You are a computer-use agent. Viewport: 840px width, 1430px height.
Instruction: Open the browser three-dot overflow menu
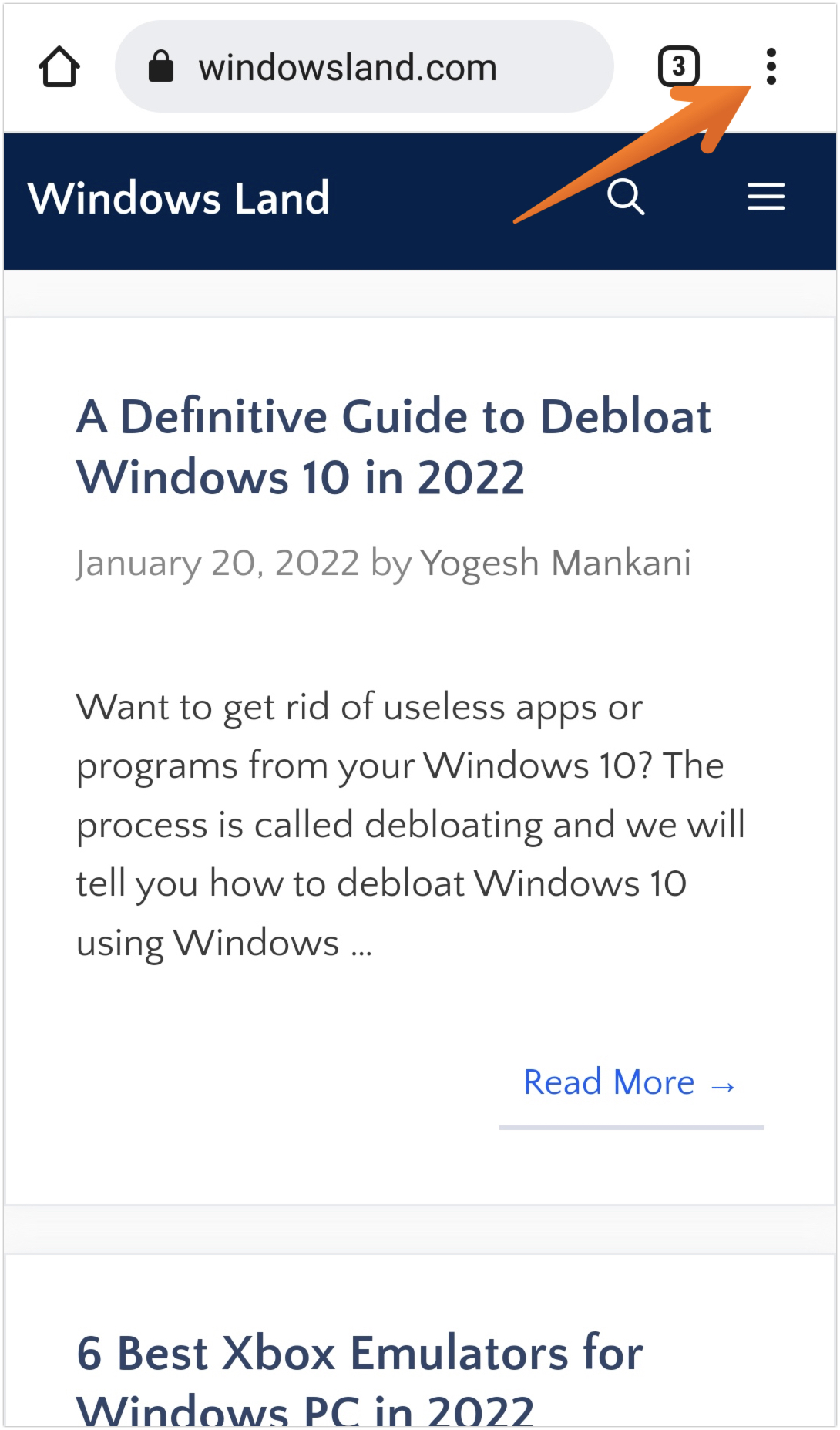[x=771, y=66]
